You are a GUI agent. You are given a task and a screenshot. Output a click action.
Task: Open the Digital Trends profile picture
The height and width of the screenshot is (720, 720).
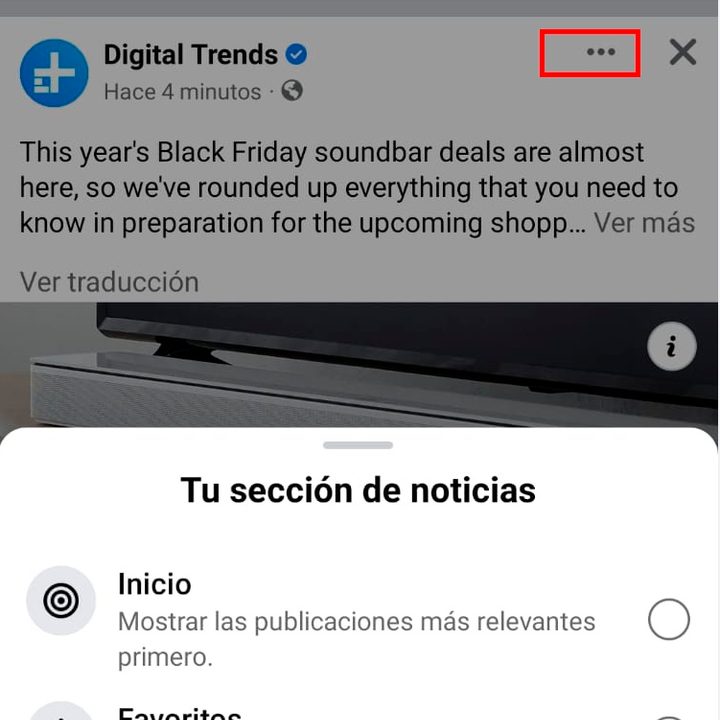[x=55, y=73]
